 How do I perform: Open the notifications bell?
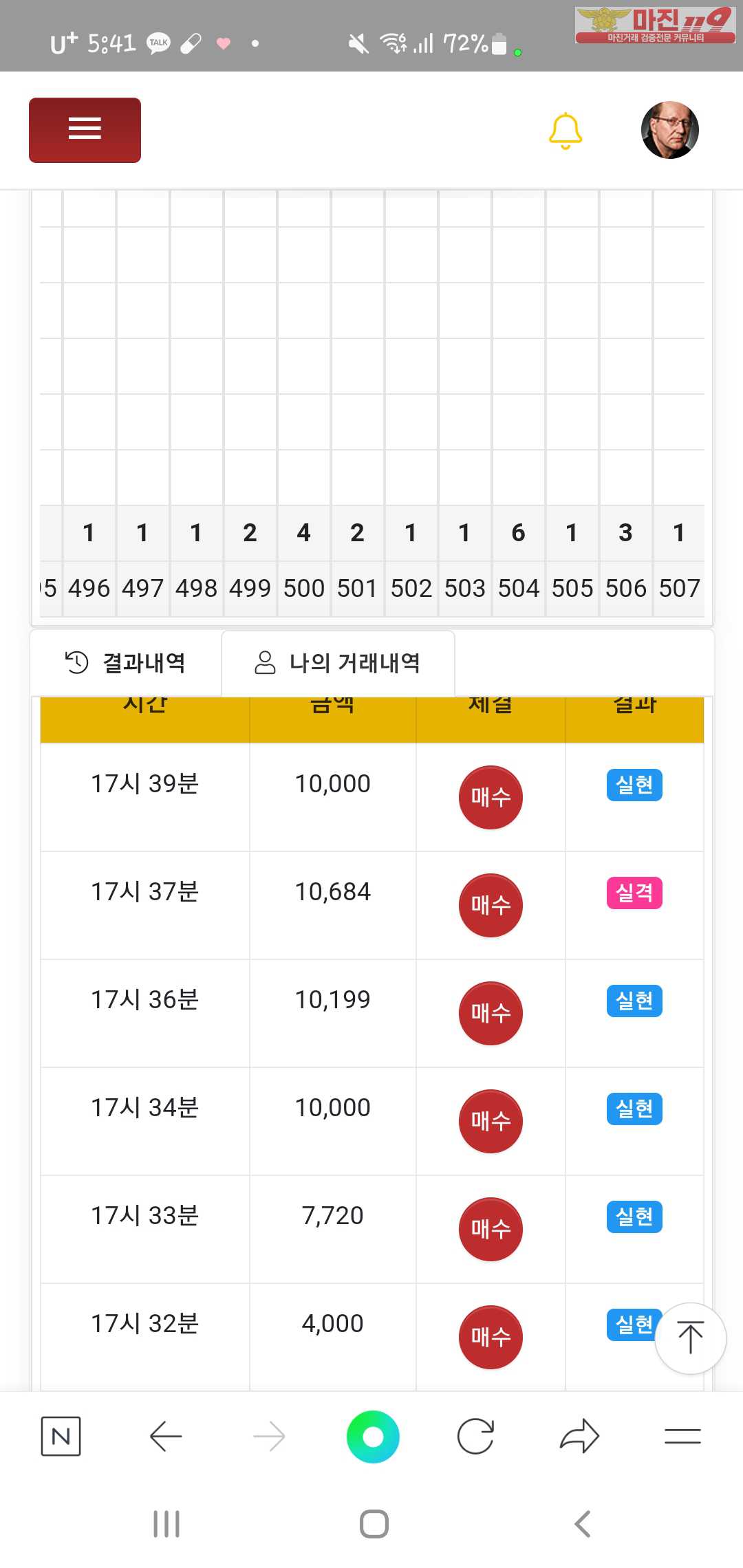[566, 130]
